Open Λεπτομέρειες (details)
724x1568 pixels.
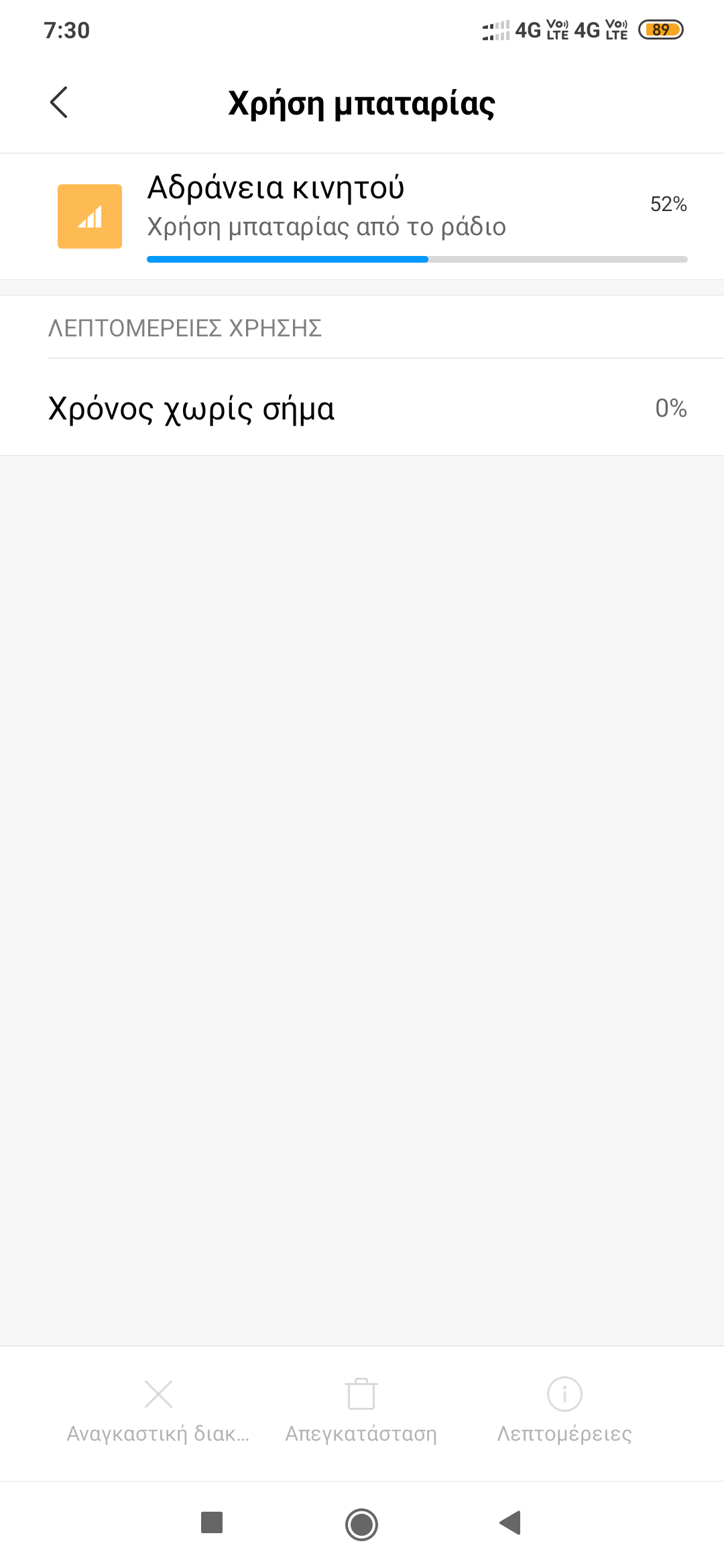564,1410
